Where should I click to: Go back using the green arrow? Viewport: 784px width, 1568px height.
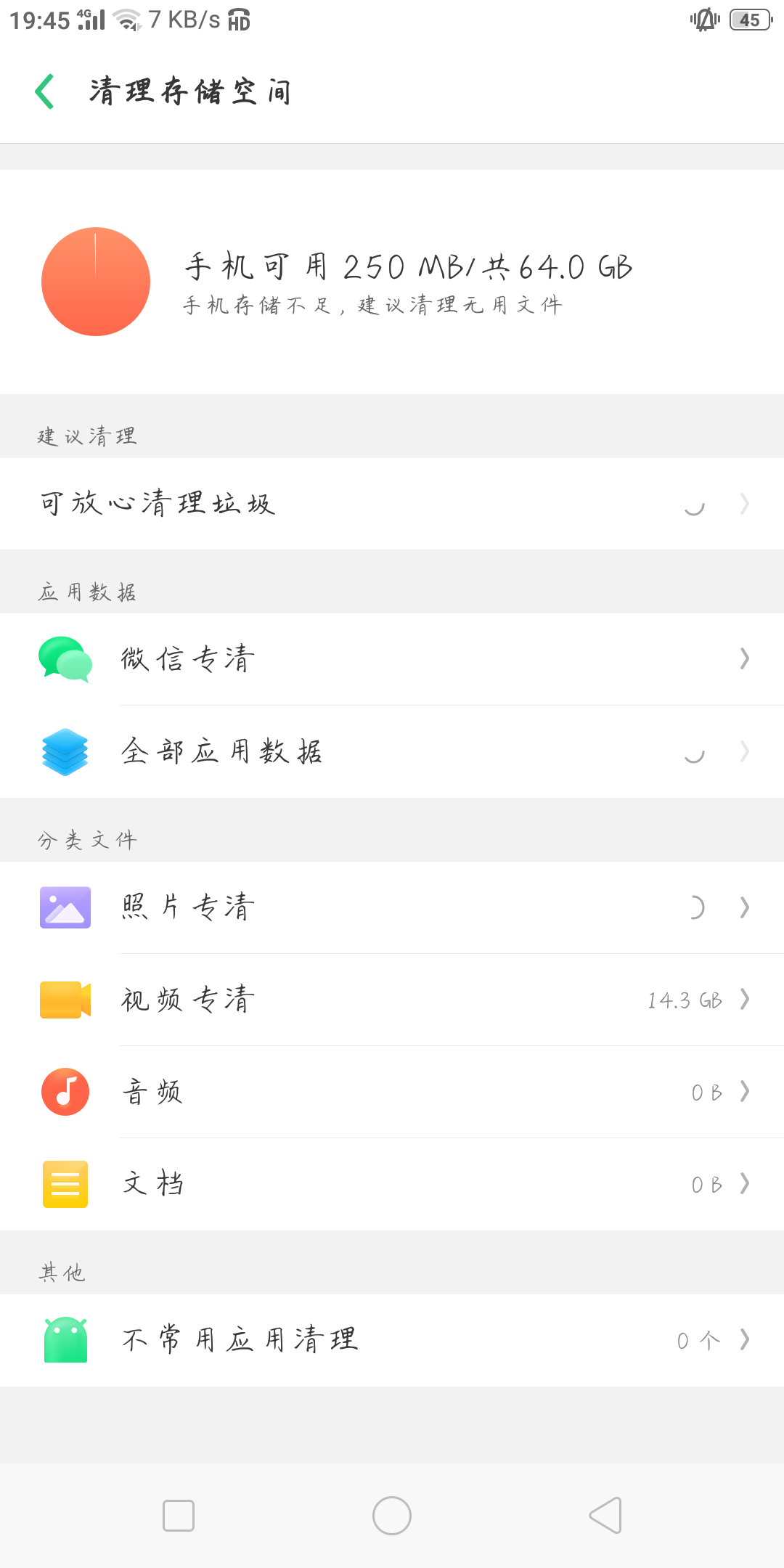[45, 92]
